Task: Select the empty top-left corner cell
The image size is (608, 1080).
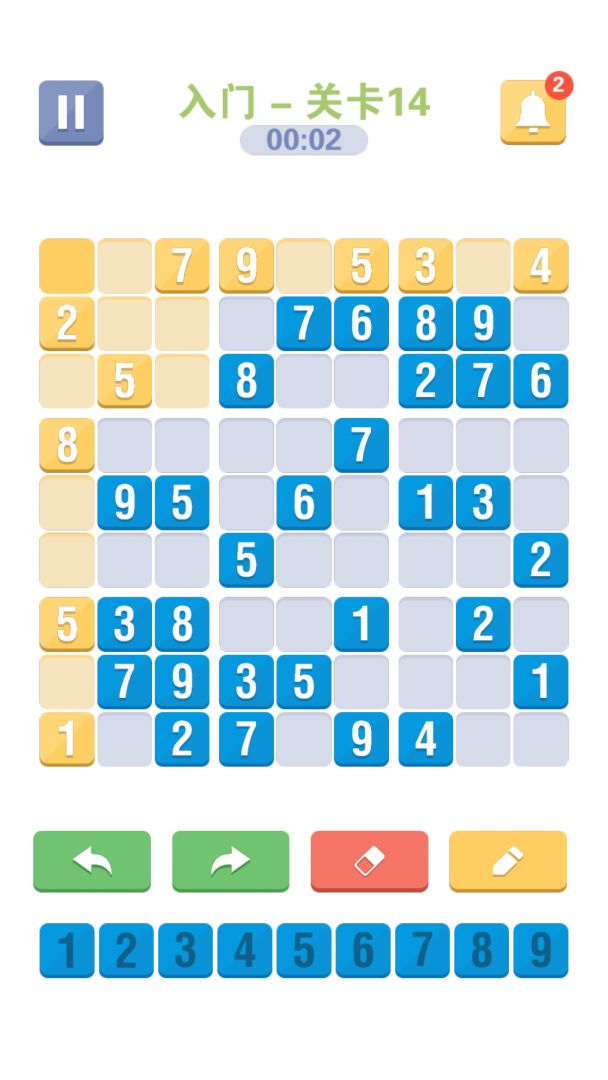Action: (67, 266)
